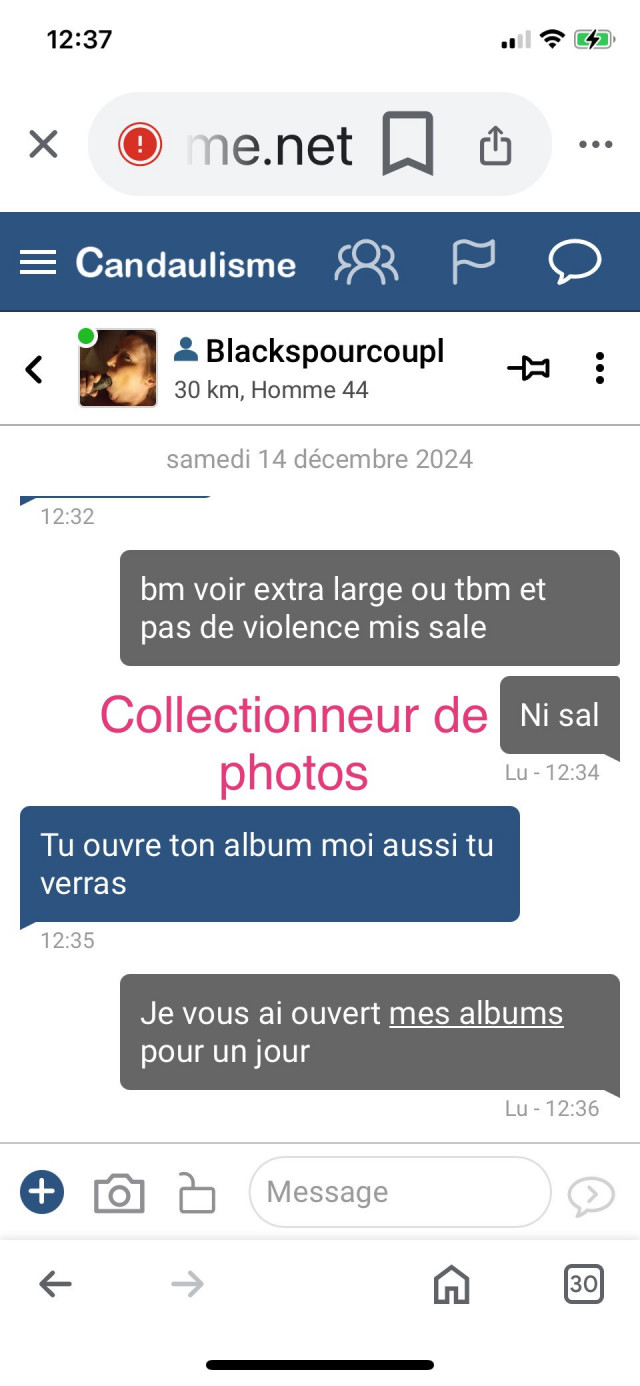Open the flag icon in header
The width and height of the screenshot is (640, 1386).
[473, 263]
